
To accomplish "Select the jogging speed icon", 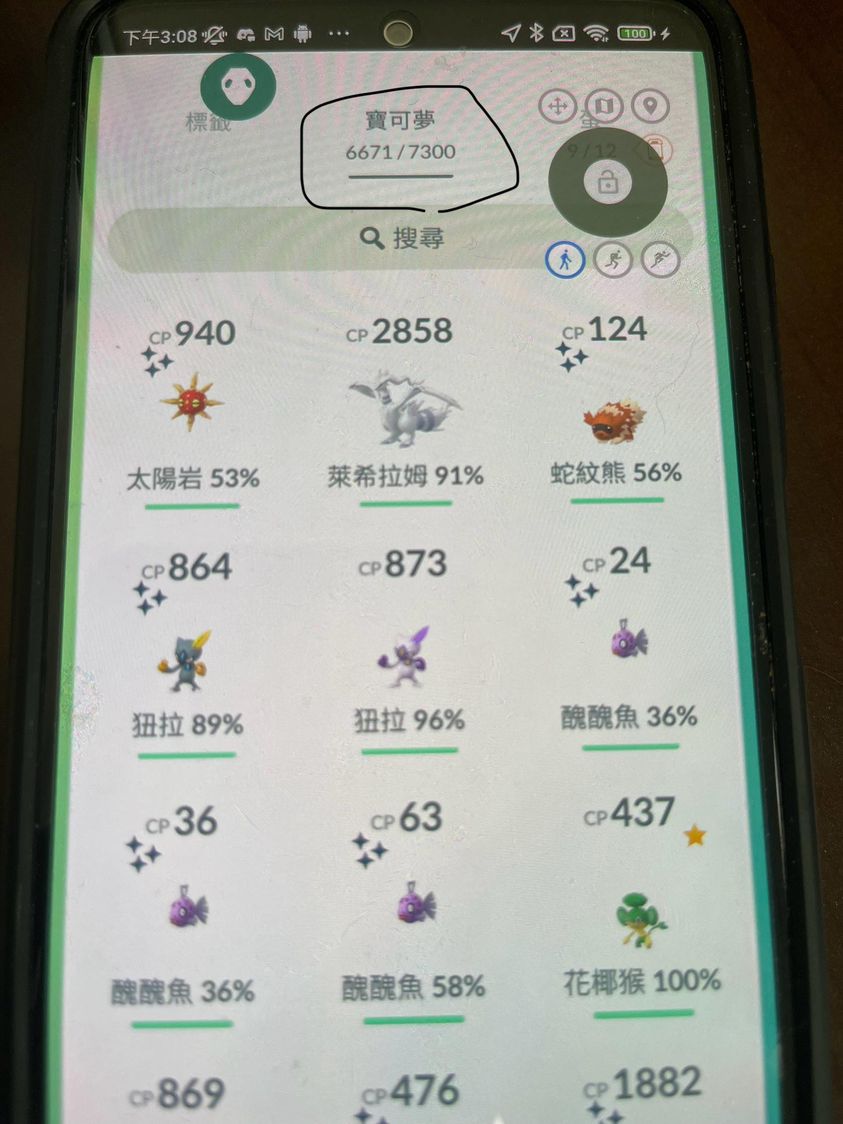I will coord(612,261).
